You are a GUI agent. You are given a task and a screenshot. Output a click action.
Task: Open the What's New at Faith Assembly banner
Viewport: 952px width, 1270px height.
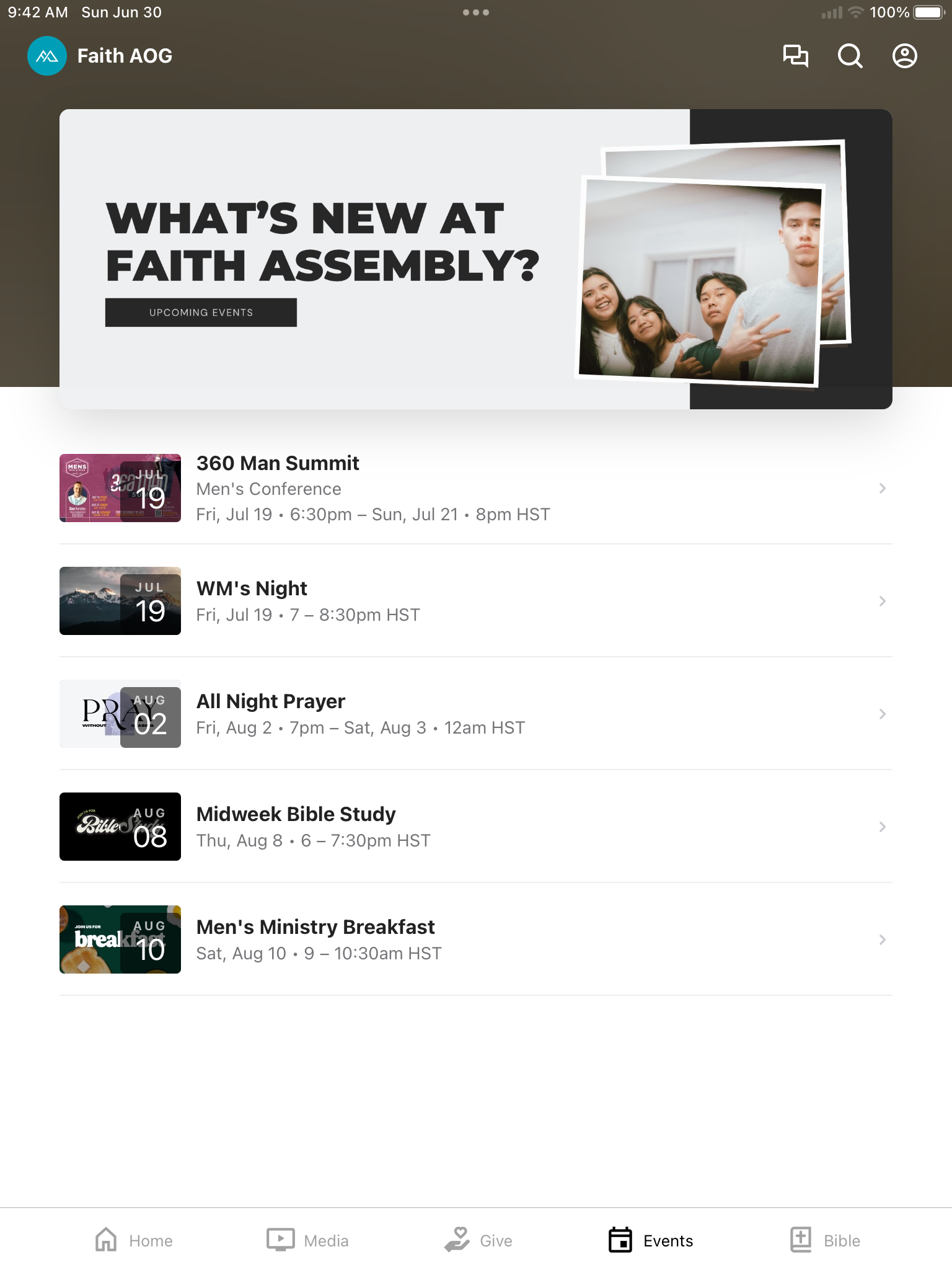click(x=475, y=259)
